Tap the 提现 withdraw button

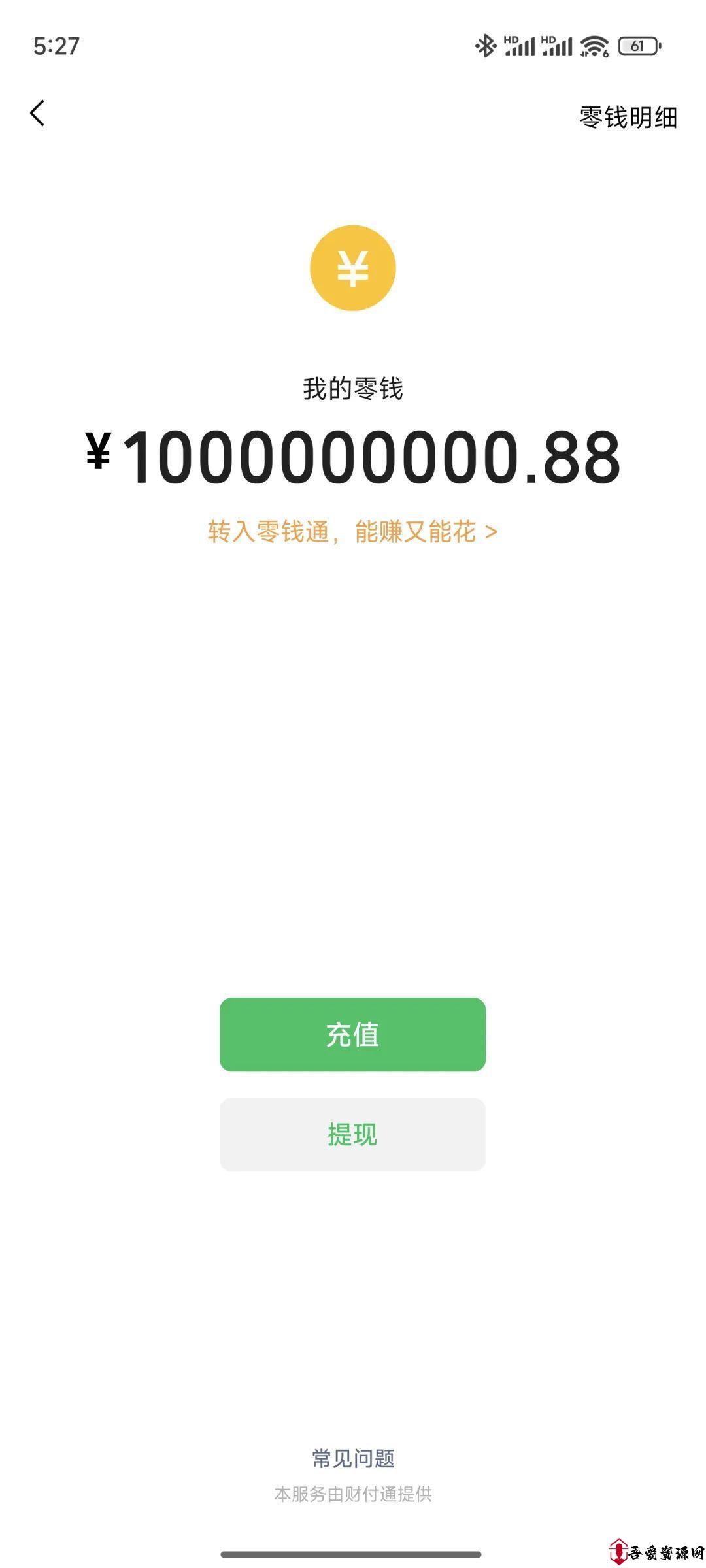[x=352, y=1134]
